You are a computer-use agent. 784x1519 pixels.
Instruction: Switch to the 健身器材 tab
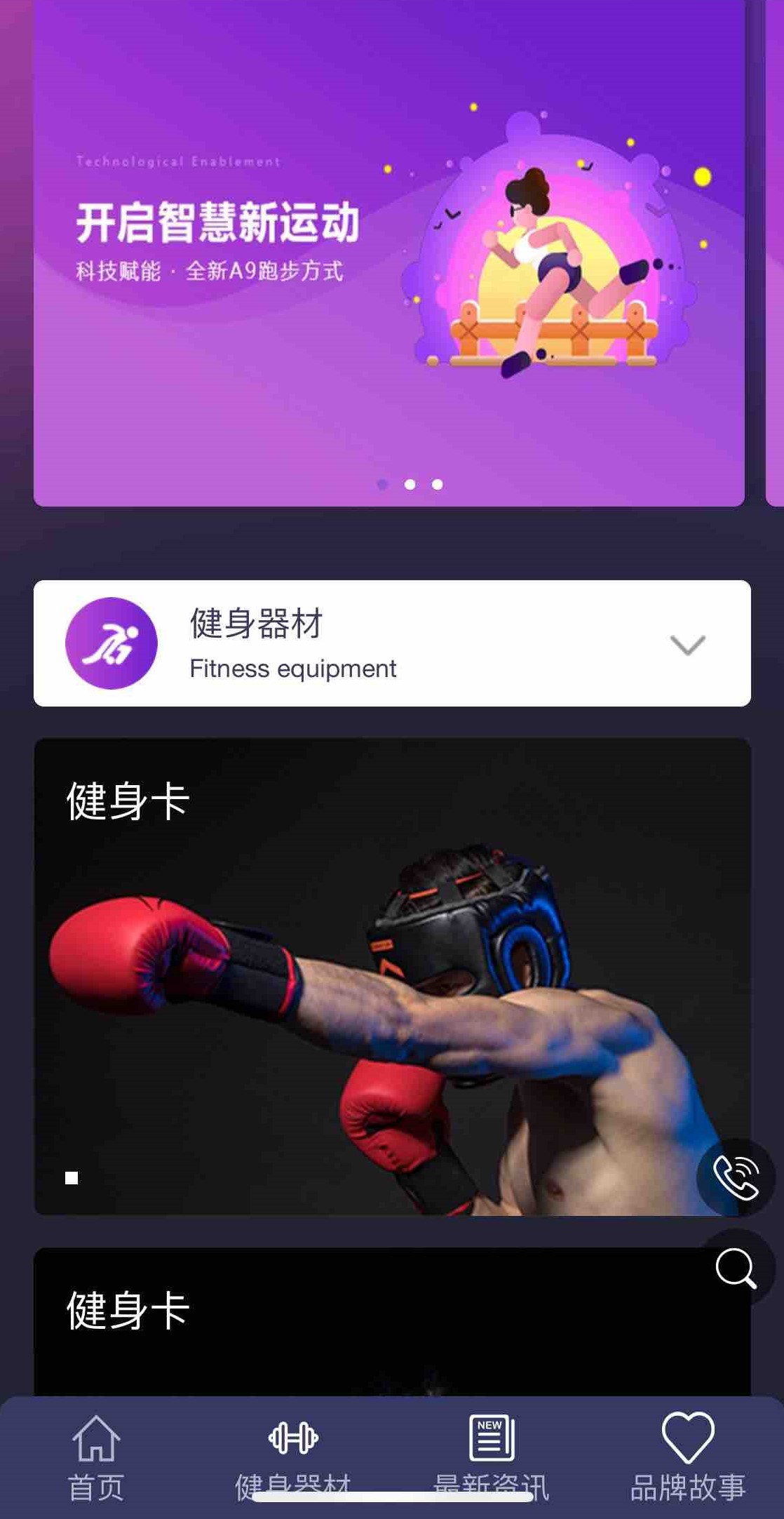coord(293,1457)
